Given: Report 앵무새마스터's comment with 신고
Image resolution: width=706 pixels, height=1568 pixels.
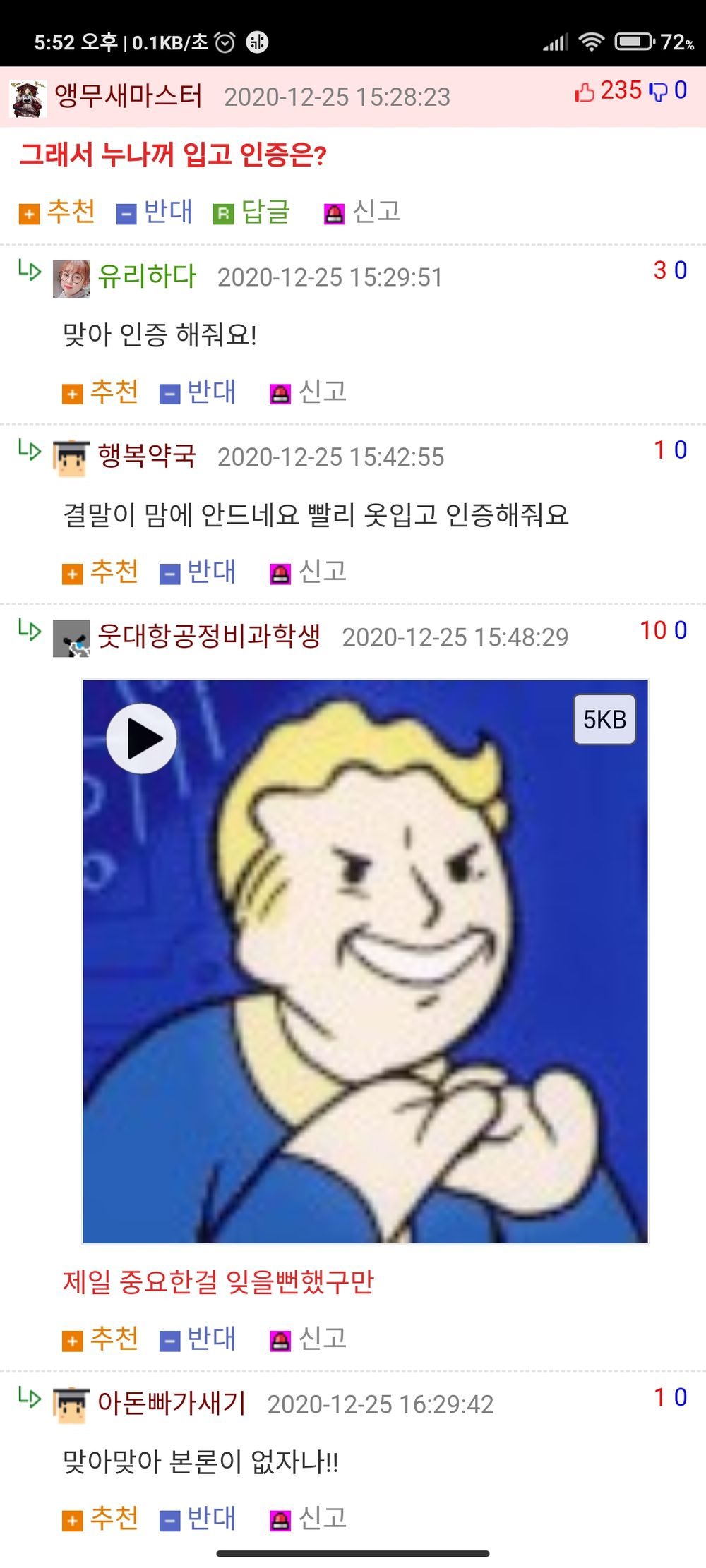Looking at the screenshot, I should [x=363, y=212].
